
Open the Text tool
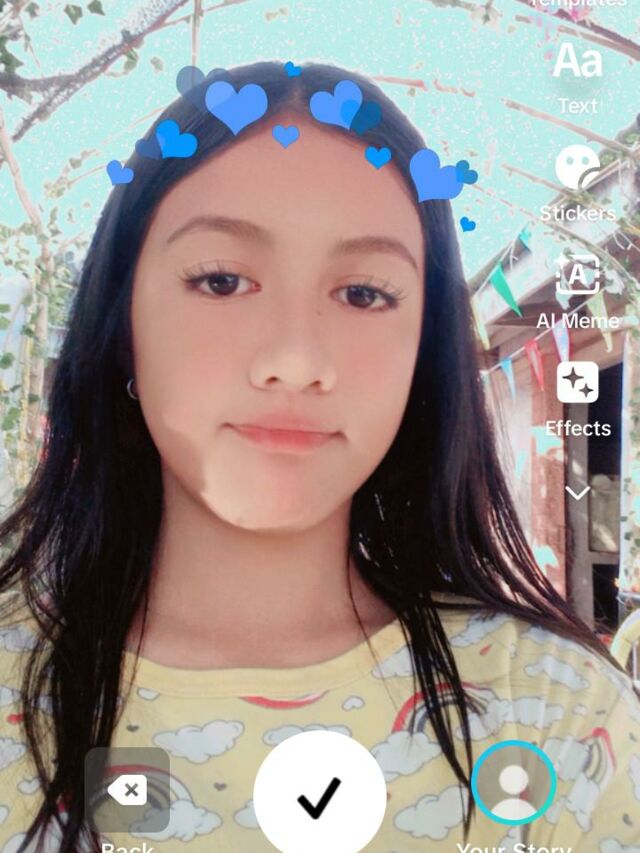[x=577, y=62]
